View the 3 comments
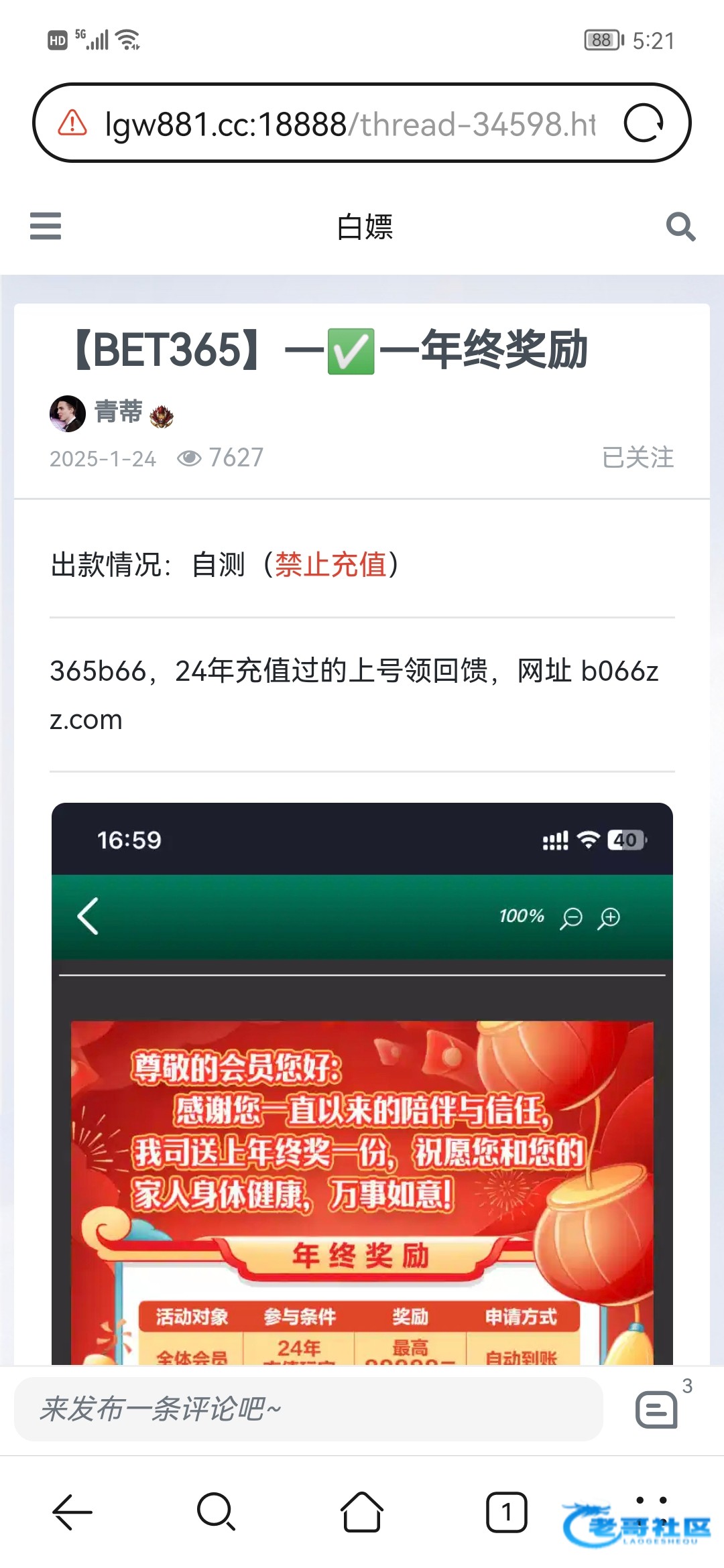Viewport: 724px width, 1568px height. (658, 1409)
